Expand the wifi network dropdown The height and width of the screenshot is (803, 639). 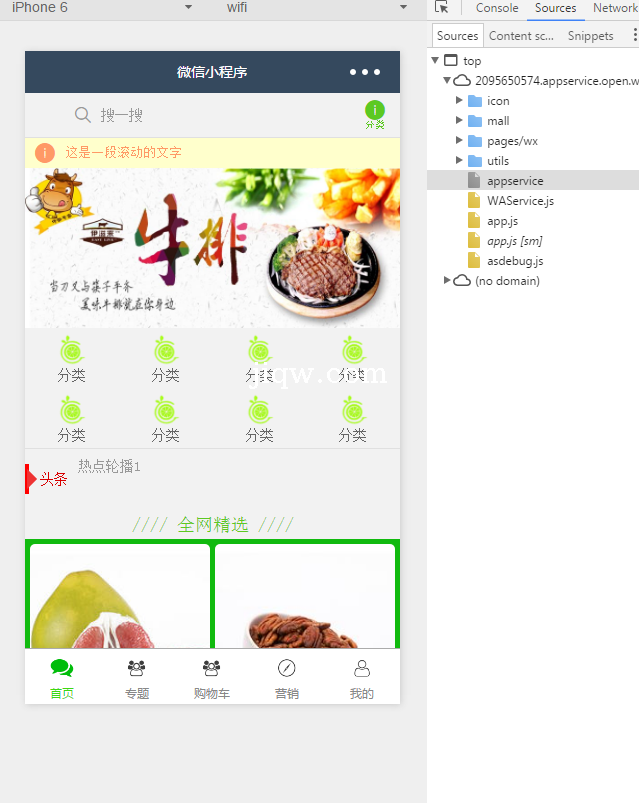[403, 7]
